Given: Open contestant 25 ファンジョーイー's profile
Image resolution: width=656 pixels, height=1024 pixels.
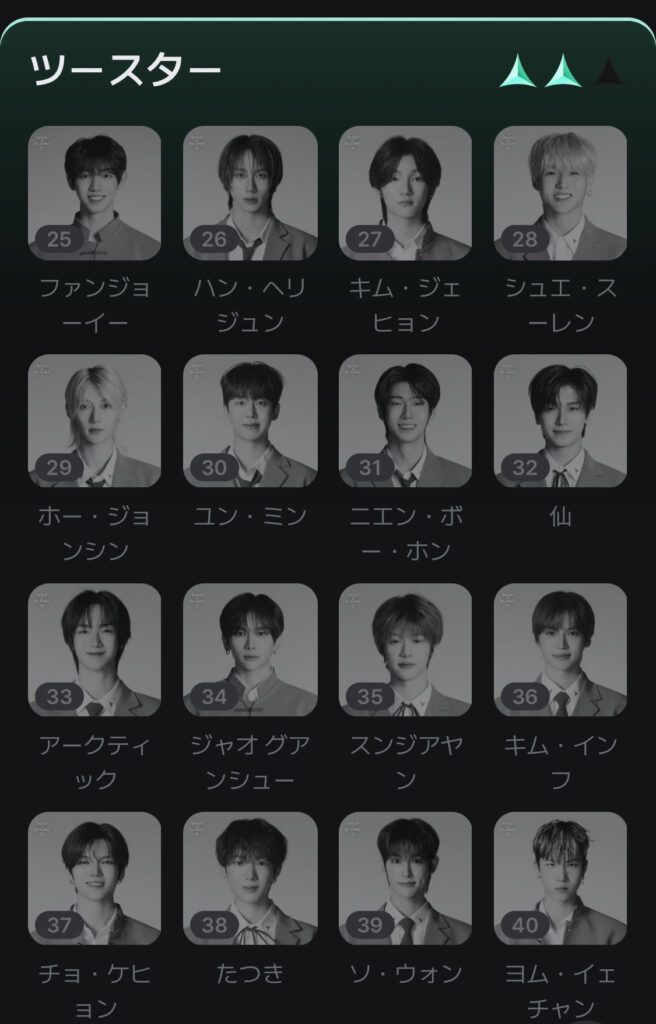Looking at the screenshot, I should tap(95, 193).
